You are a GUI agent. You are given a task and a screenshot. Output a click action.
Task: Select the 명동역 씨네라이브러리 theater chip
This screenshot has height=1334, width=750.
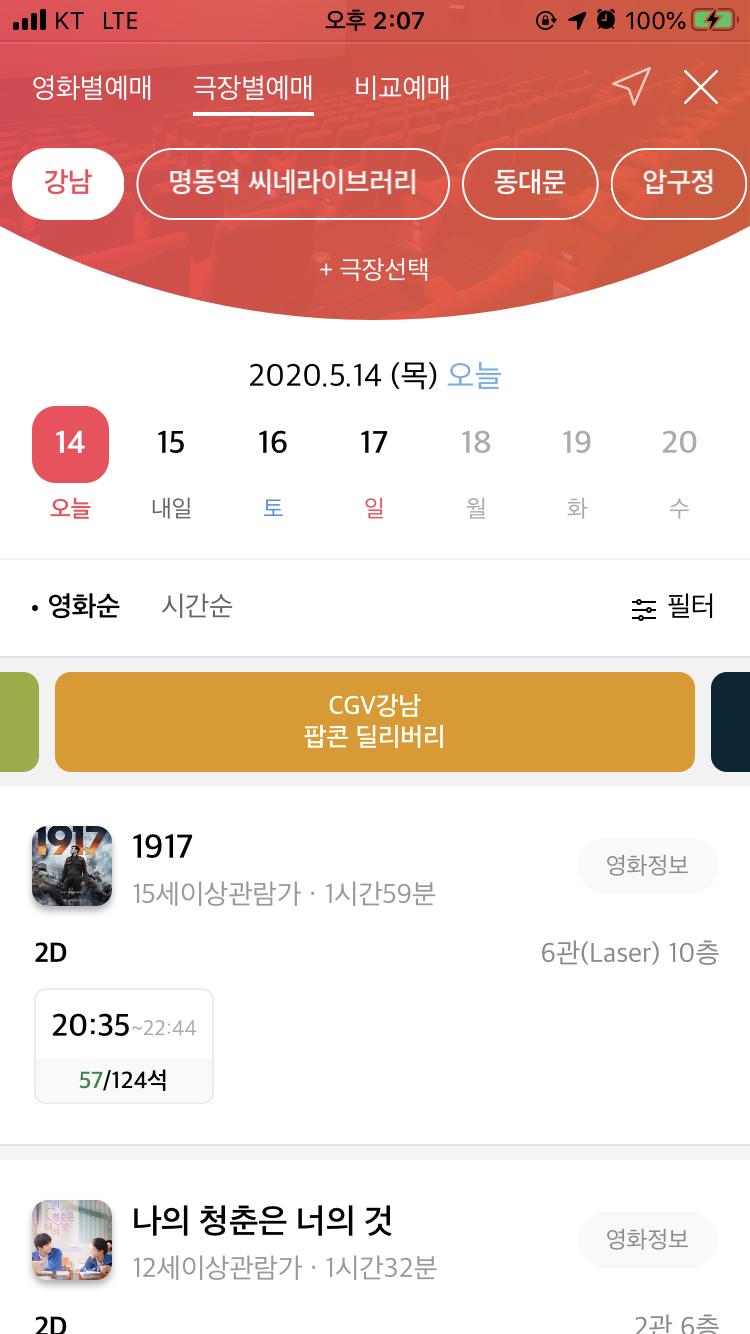293,183
